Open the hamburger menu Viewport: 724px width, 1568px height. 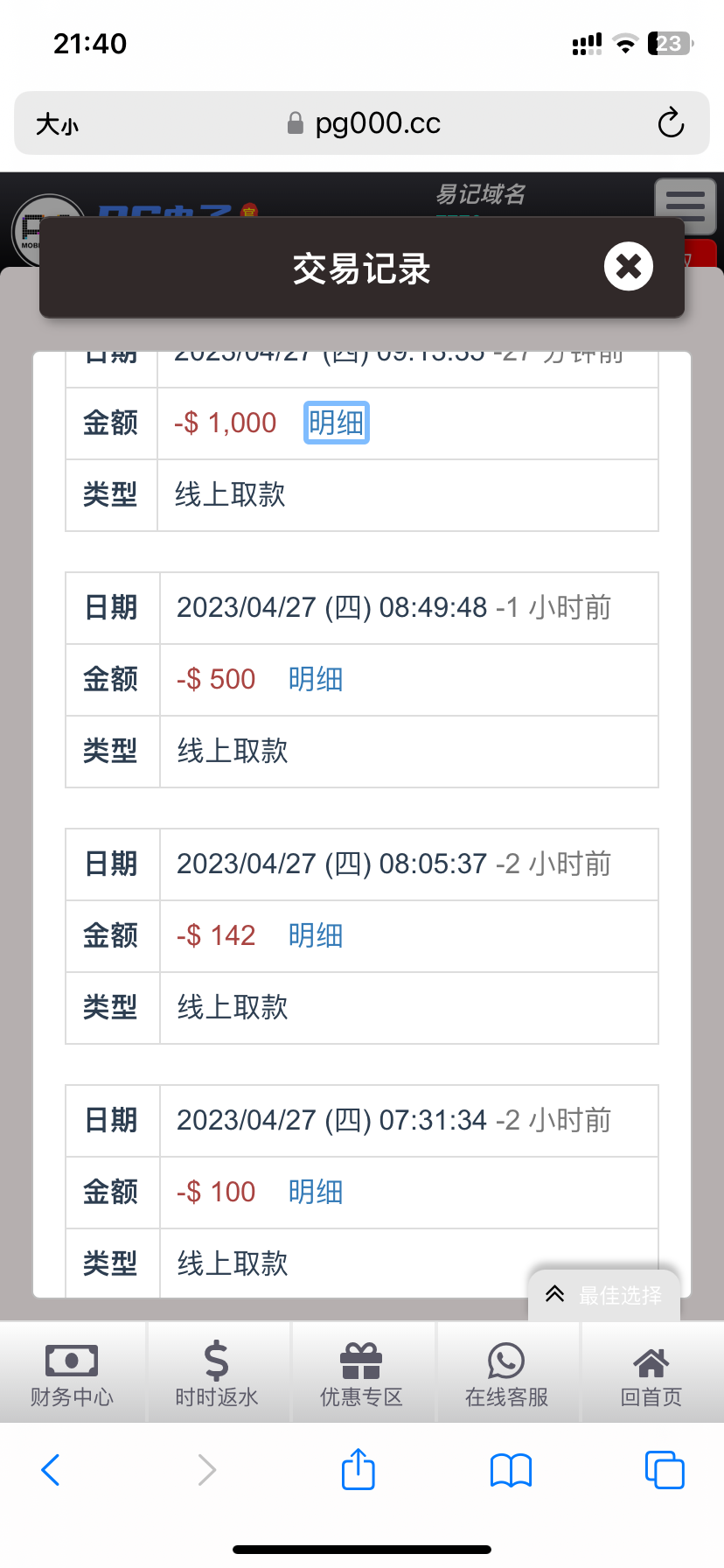pos(685,206)
